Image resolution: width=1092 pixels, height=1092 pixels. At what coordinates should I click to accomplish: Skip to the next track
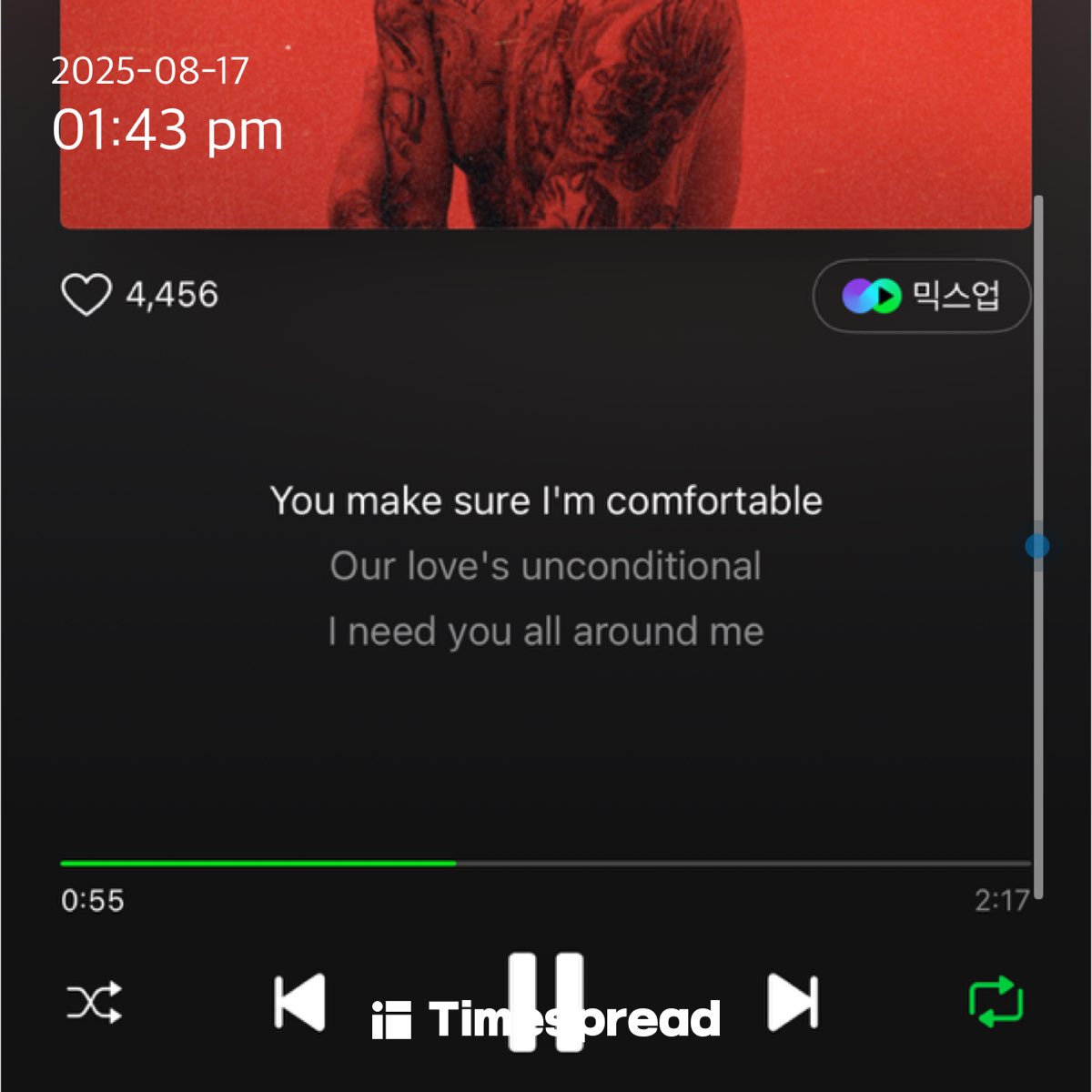(x=793, y=1002)
